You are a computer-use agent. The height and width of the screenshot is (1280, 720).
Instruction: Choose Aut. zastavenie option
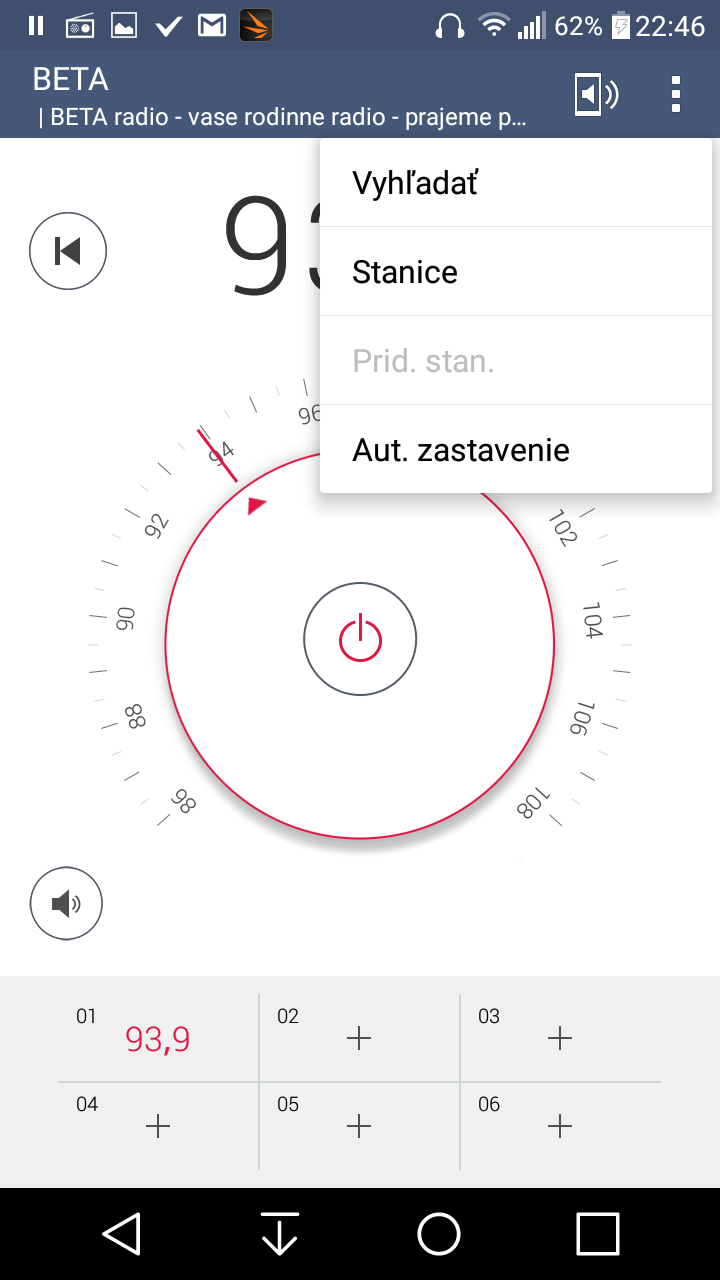516,450
